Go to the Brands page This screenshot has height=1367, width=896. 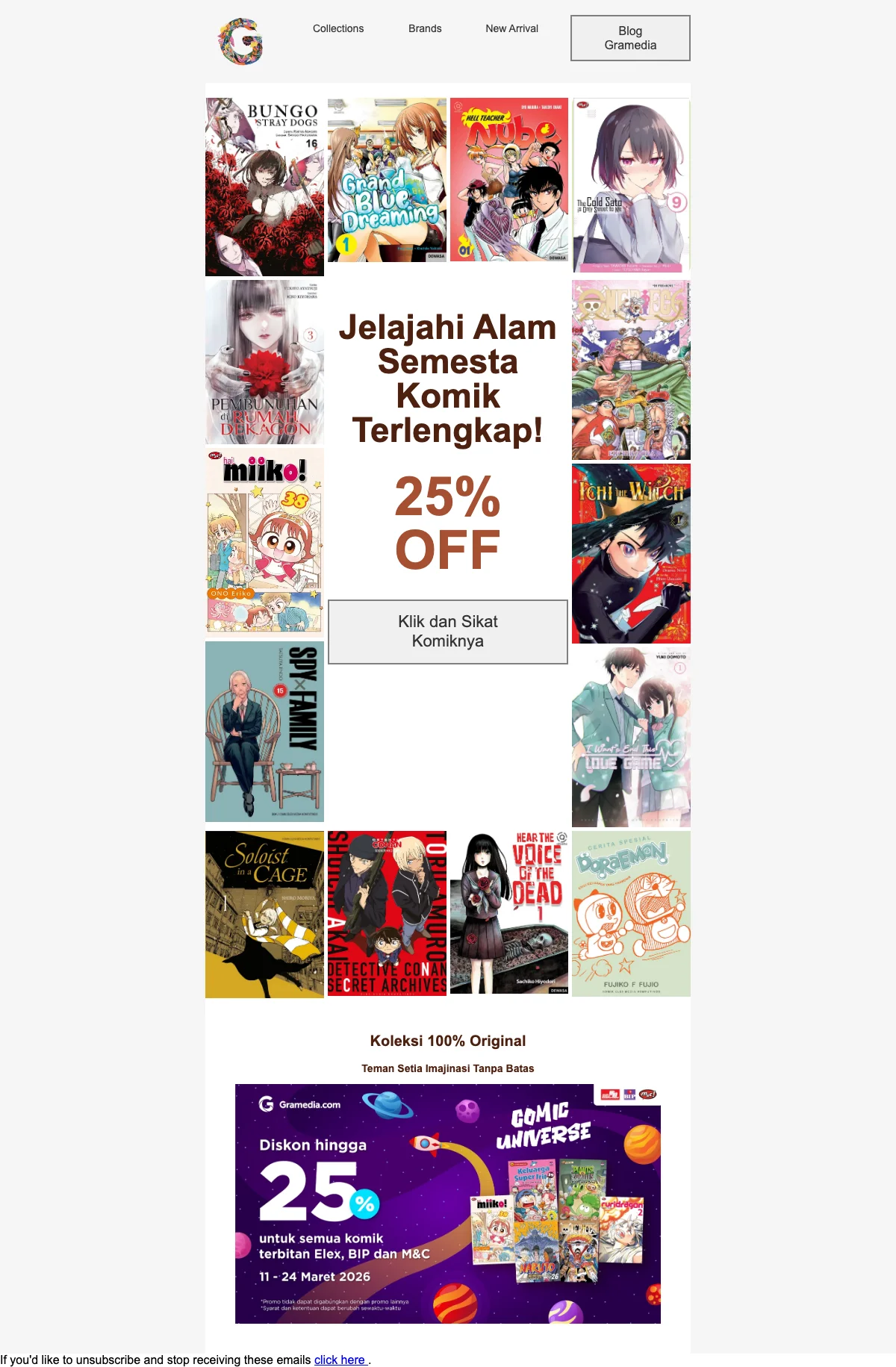[425, 28]
